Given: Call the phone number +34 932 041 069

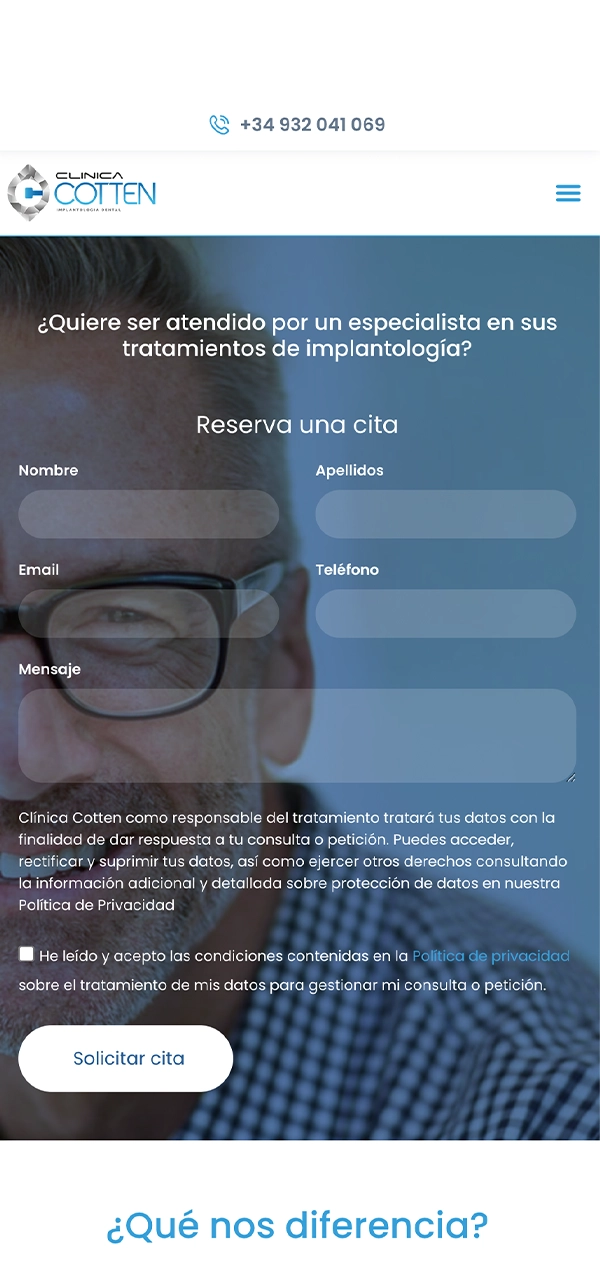Looking at the screenshot, I should [311, 125].
